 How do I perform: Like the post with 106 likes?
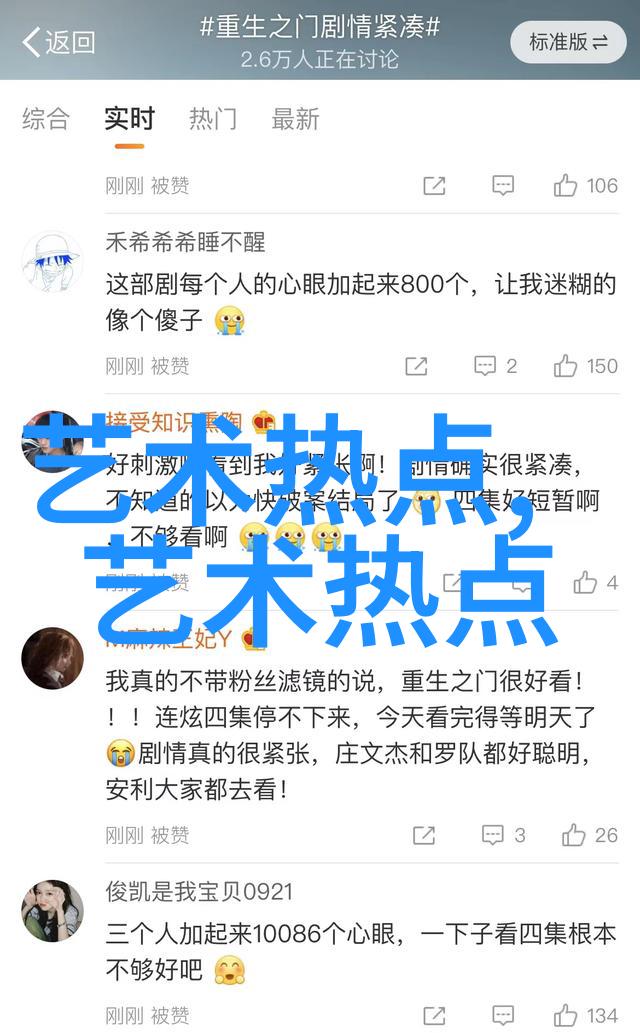[x=585, y=185]
